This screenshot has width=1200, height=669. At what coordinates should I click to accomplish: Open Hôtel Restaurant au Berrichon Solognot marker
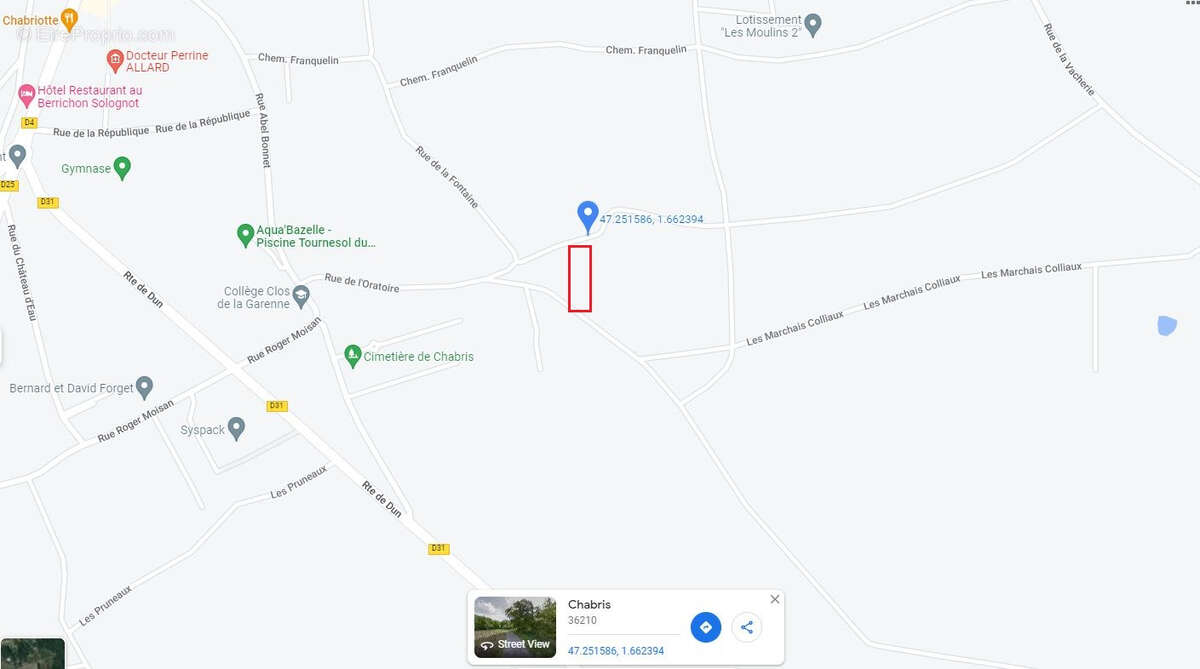tap(27, 96)
